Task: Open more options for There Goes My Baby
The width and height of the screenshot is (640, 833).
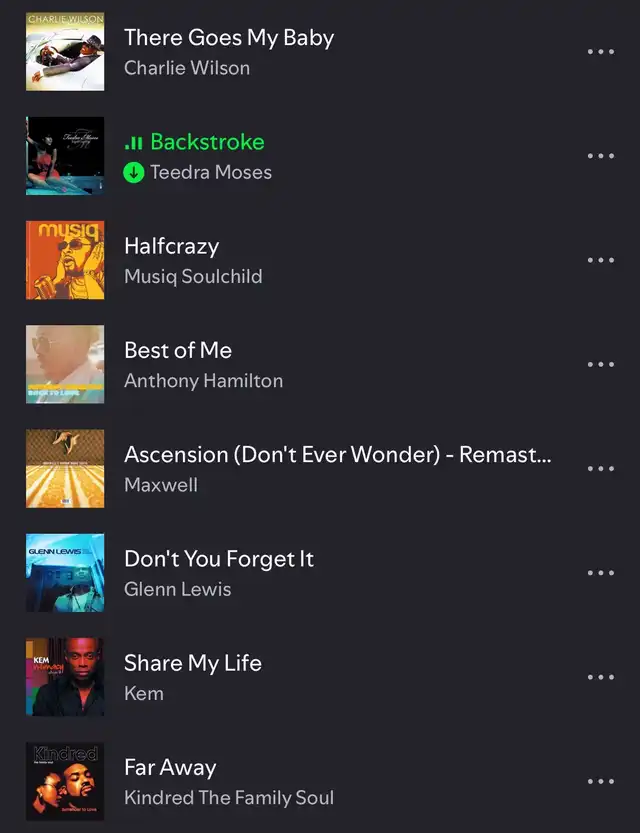Action: (600, 52)
